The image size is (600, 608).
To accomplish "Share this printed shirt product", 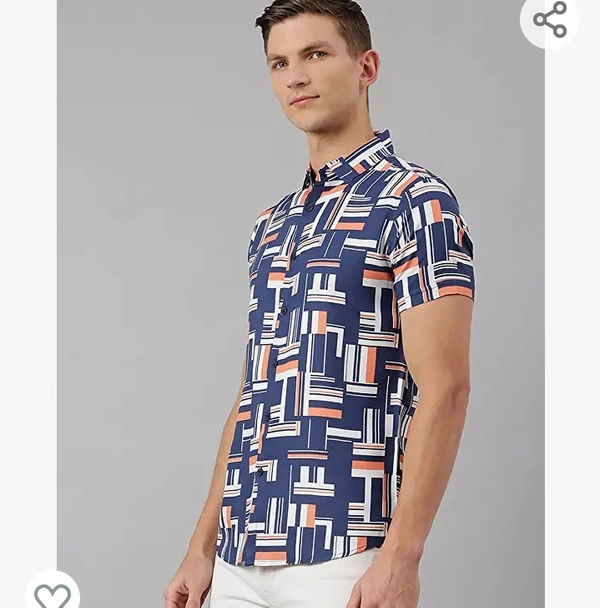I will 550,19.
